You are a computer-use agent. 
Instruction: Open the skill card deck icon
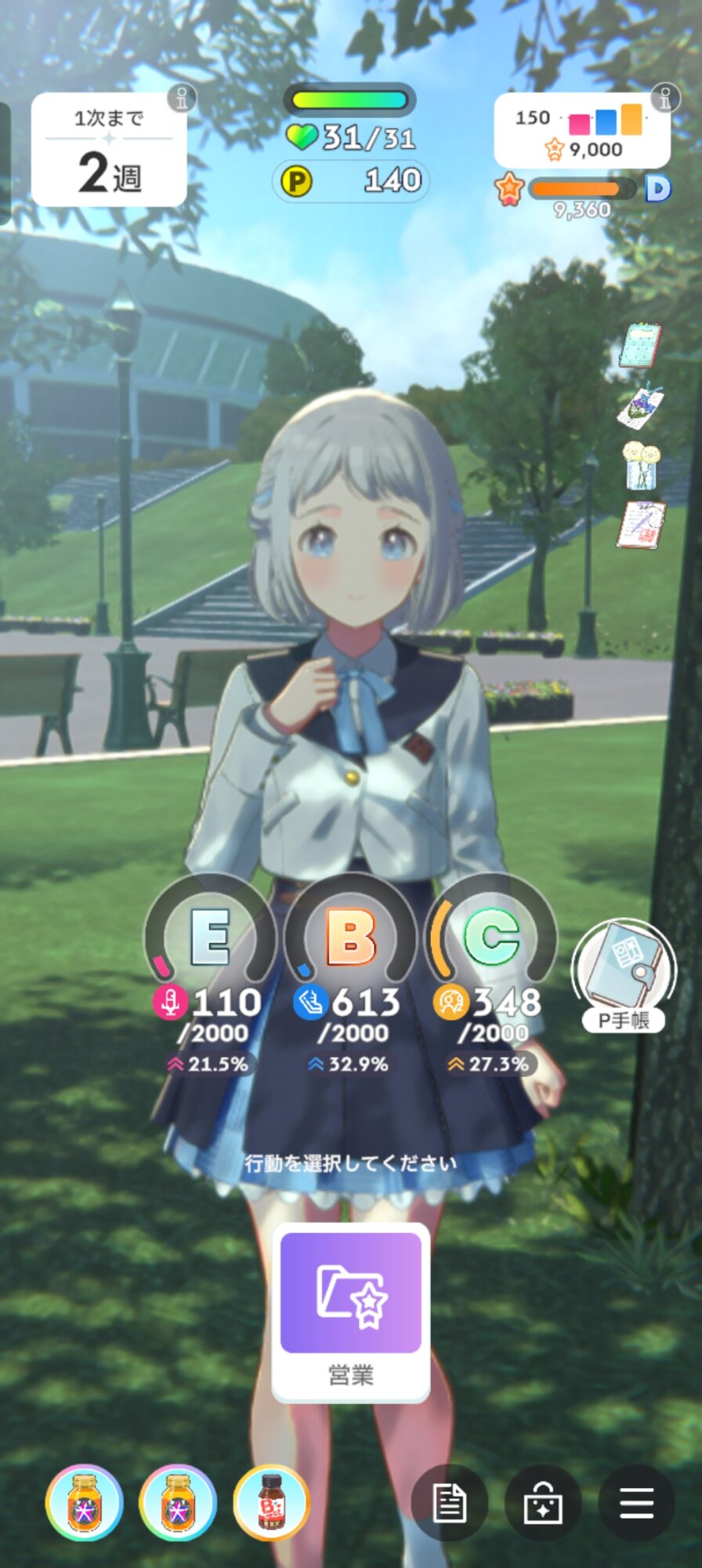[x=543, y=1503]
